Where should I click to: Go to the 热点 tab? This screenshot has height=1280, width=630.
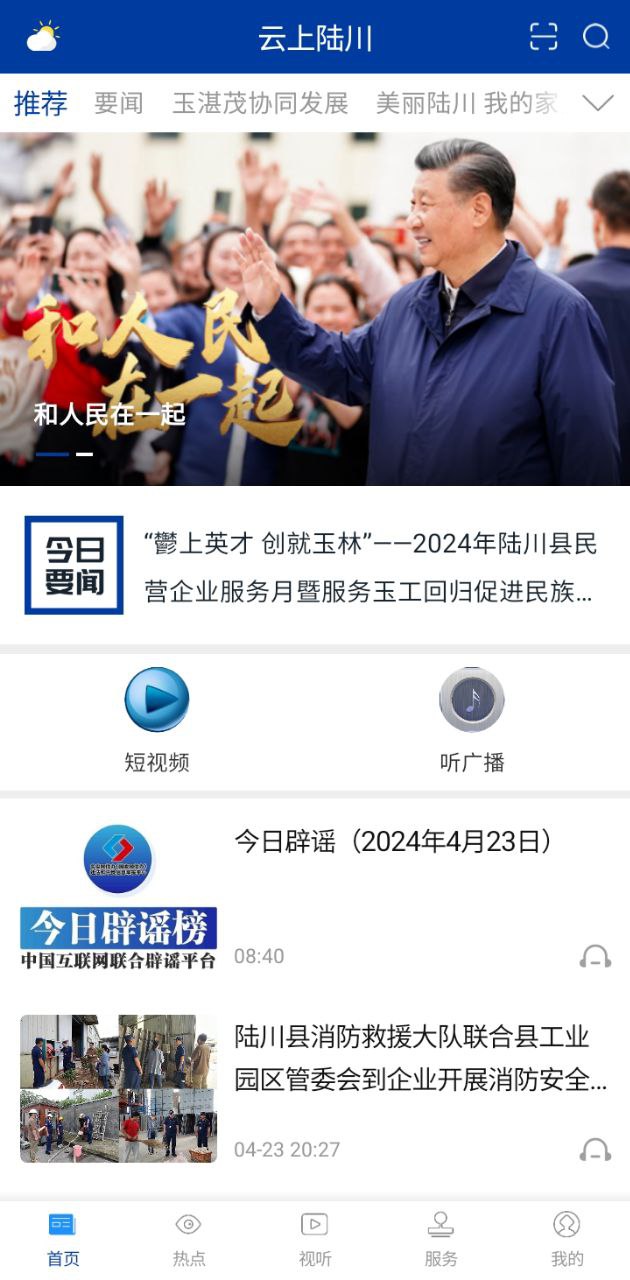pyautogui.click(x=189, y=1240)
